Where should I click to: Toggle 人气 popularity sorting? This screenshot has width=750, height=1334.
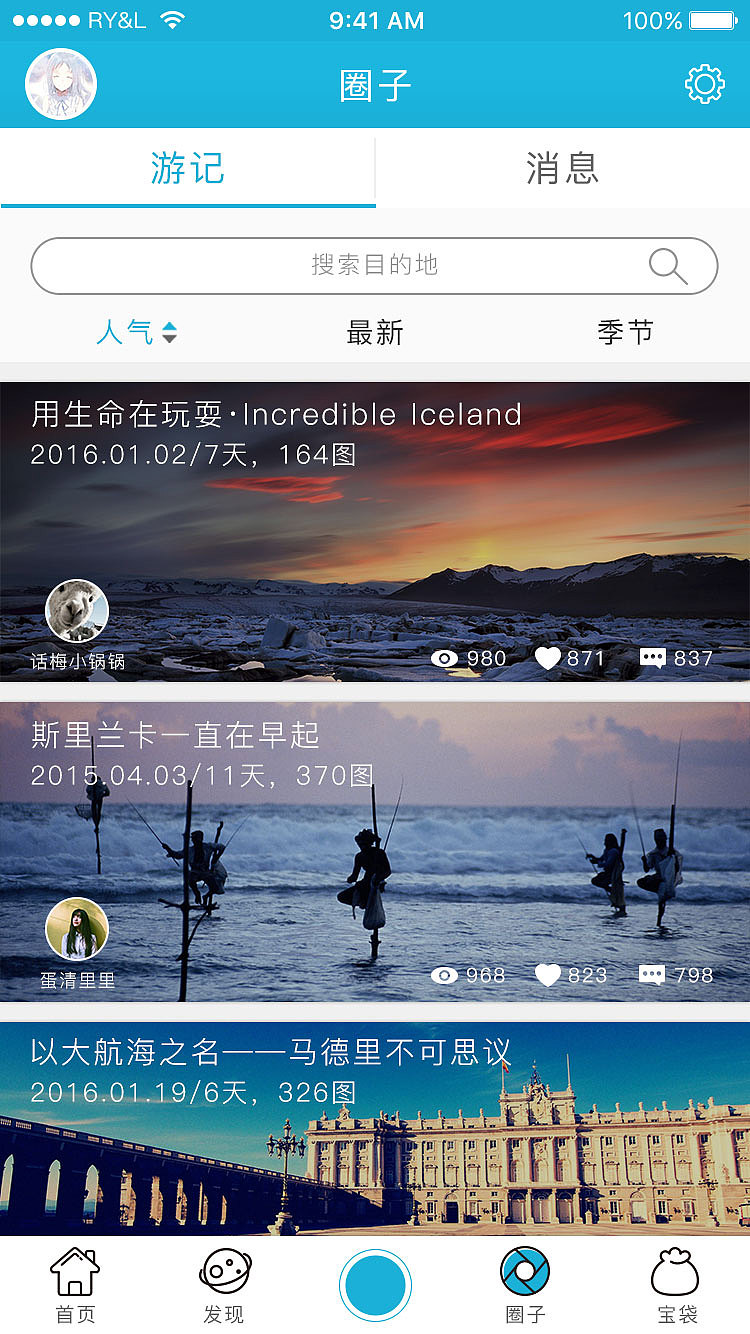pyautogui.click(x=120, y=332)
